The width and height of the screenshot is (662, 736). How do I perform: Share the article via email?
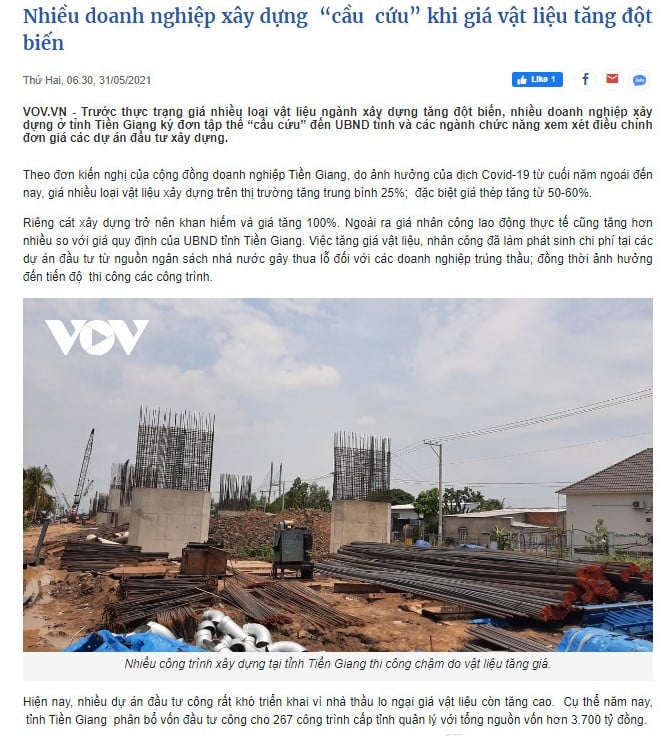[612, 79]
